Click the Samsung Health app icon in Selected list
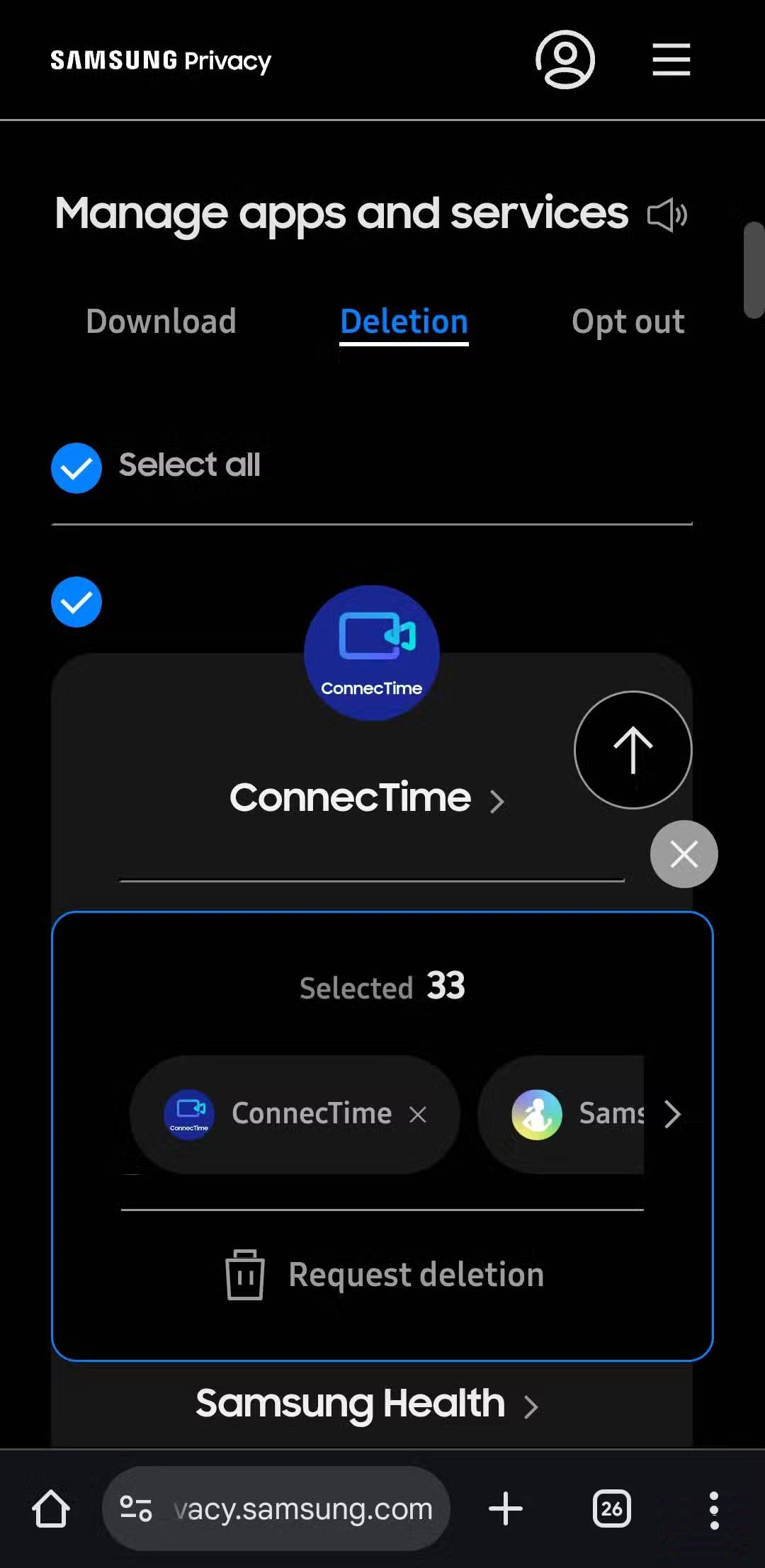Image resolution: width=765 pixels, height=1568 pixels. [x=536, y=1113]
